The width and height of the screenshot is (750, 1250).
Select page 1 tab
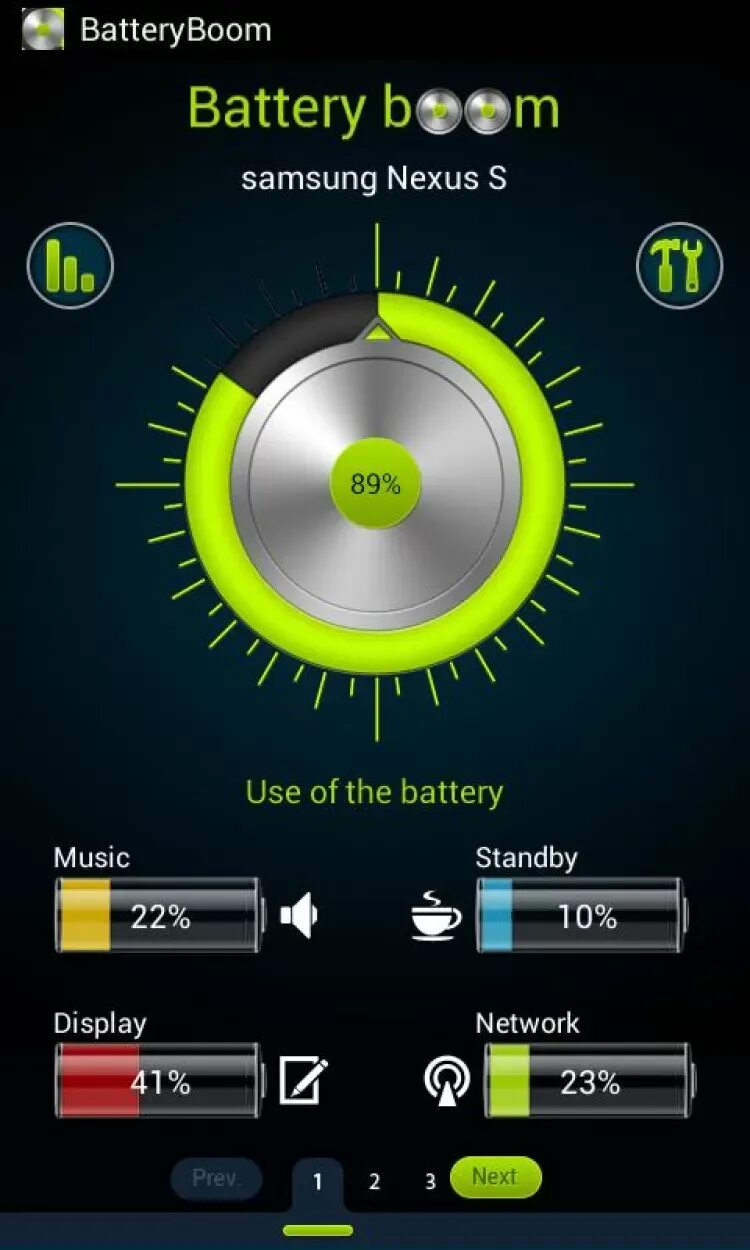(318, 1183)
